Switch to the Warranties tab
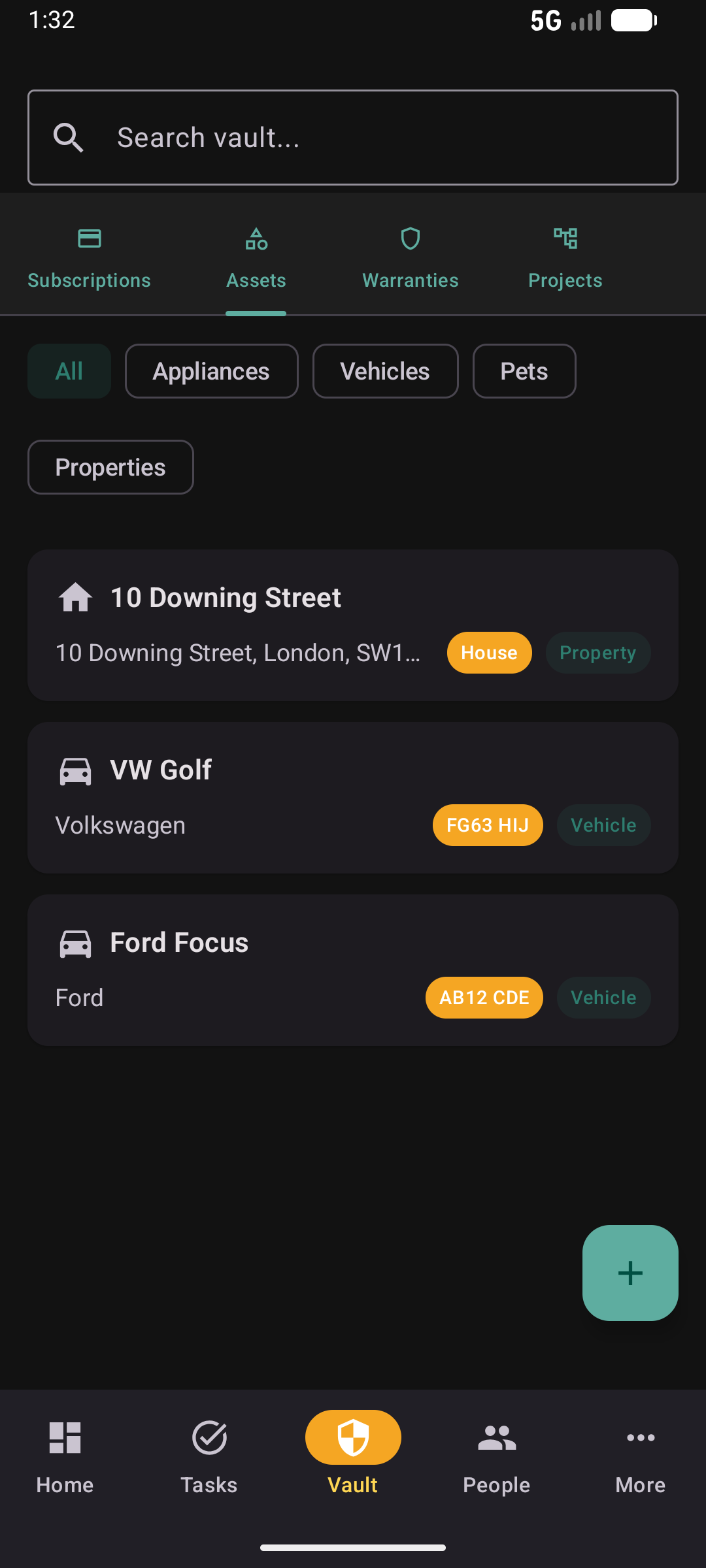 410,258
